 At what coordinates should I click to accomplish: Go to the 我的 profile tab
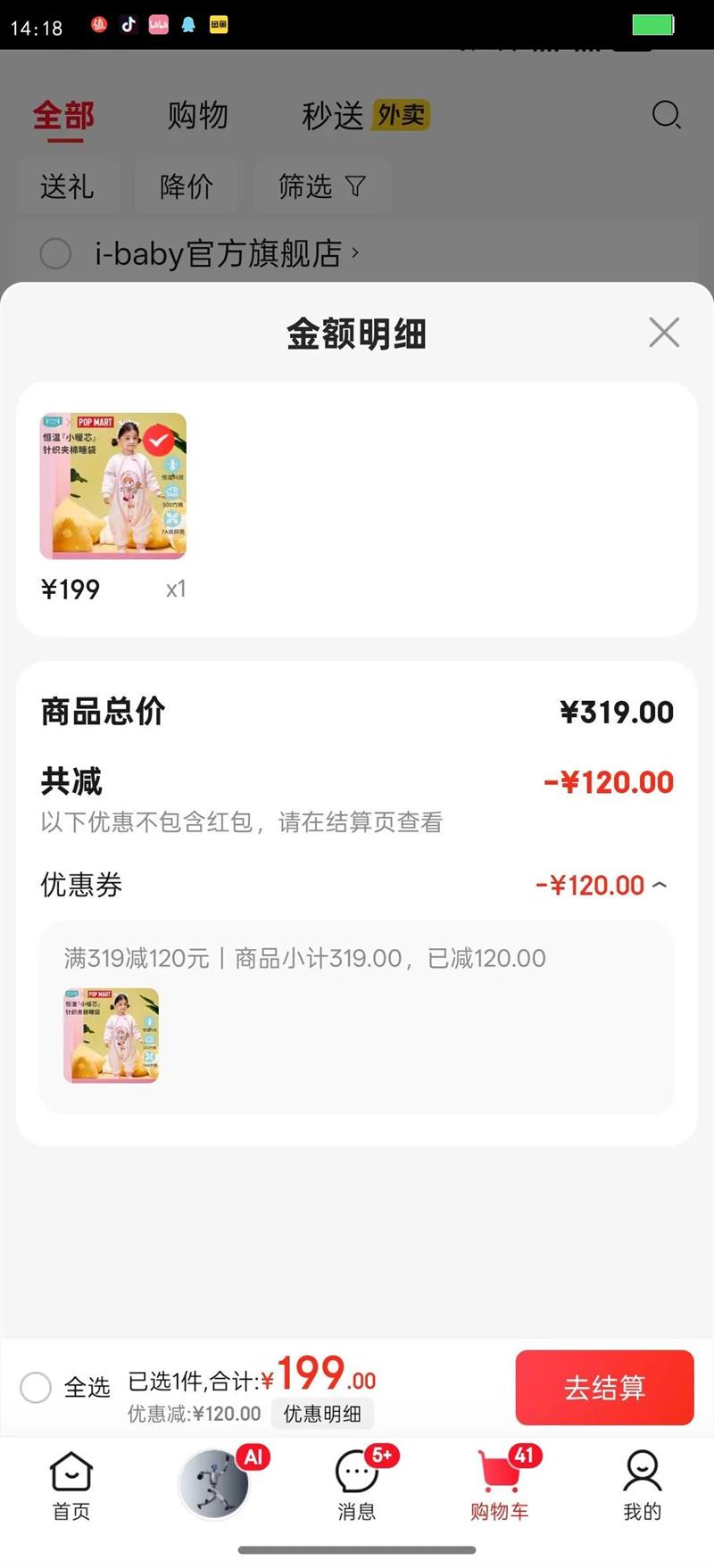tap(642, 1485)
